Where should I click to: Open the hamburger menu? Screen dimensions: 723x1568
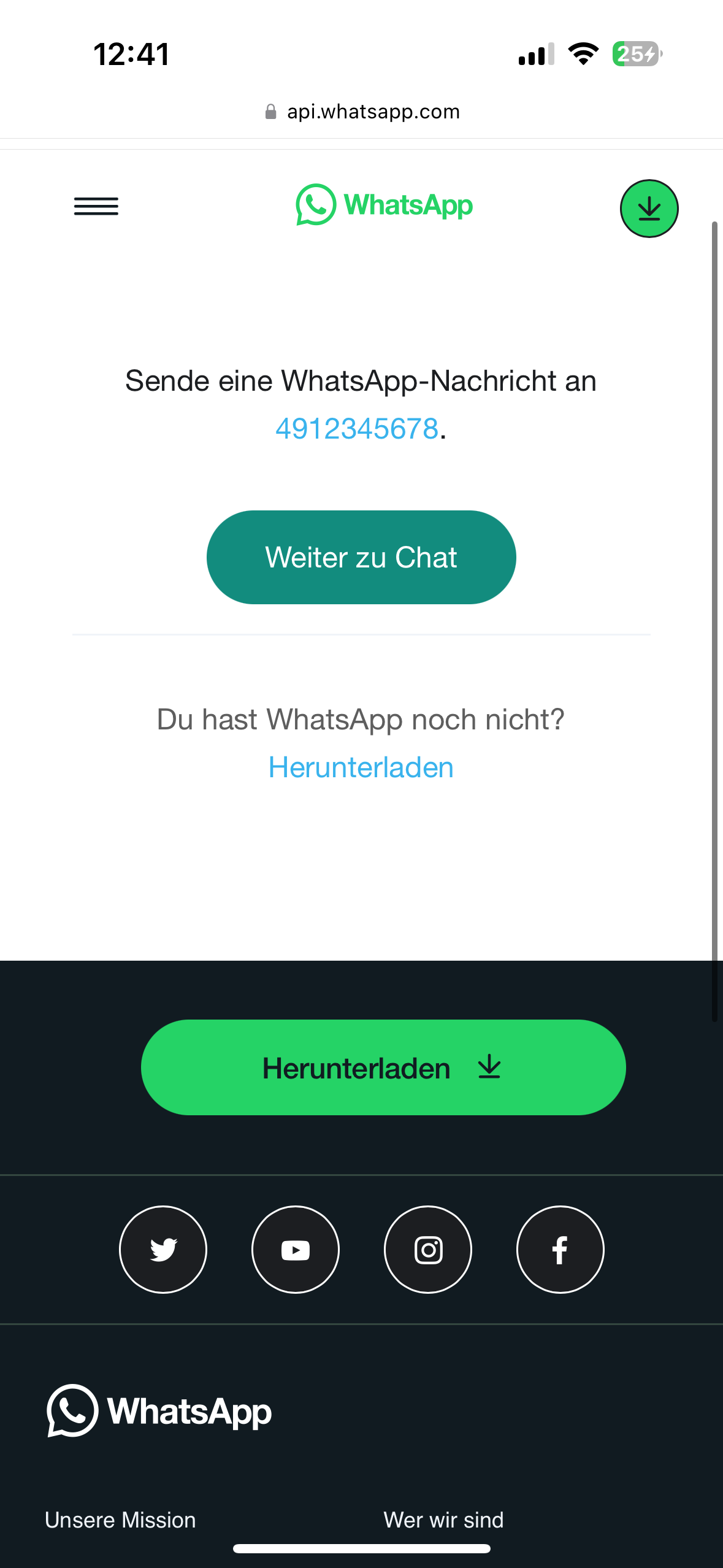[96, 206]
